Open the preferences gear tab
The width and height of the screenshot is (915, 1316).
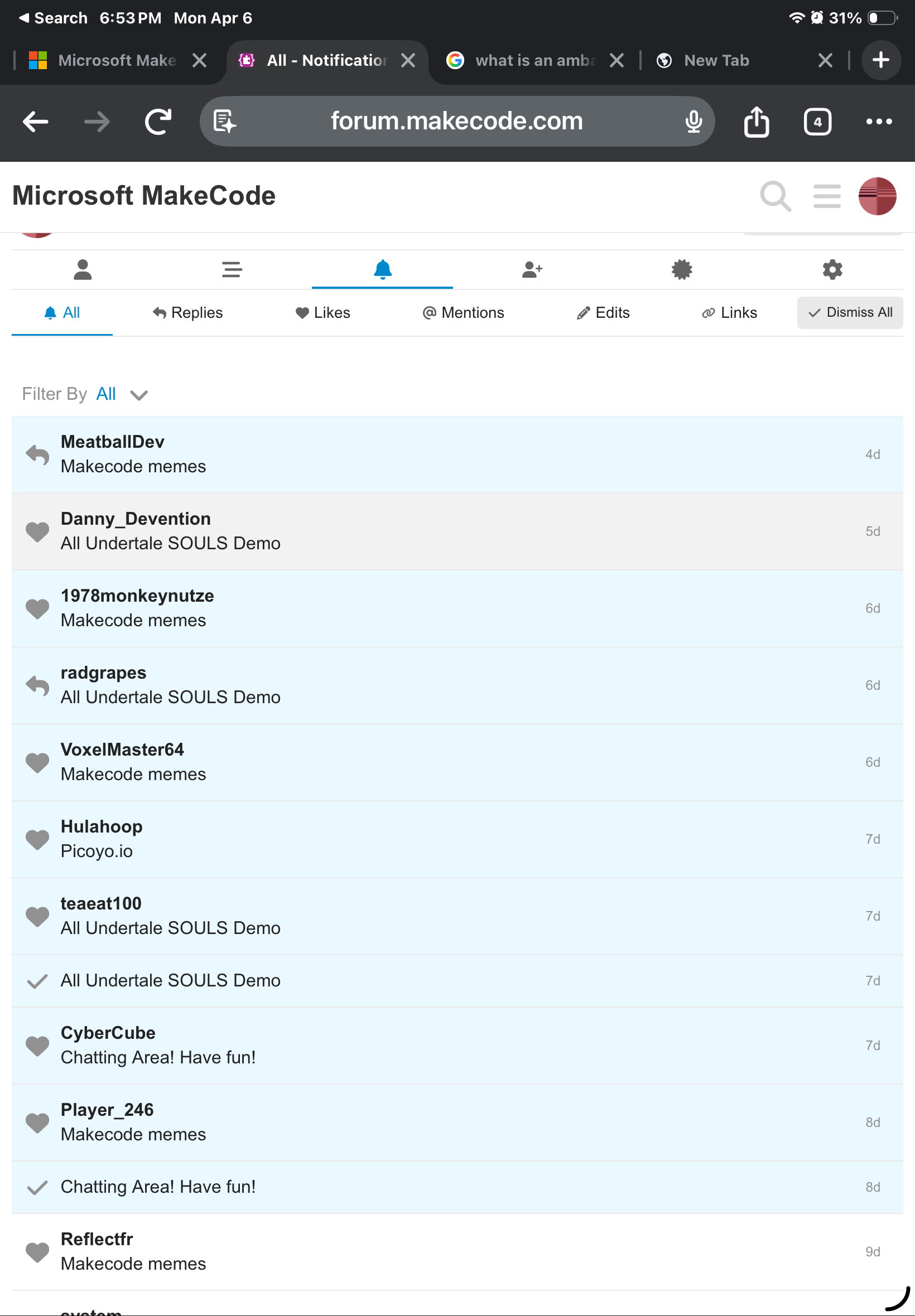[832, 269]
